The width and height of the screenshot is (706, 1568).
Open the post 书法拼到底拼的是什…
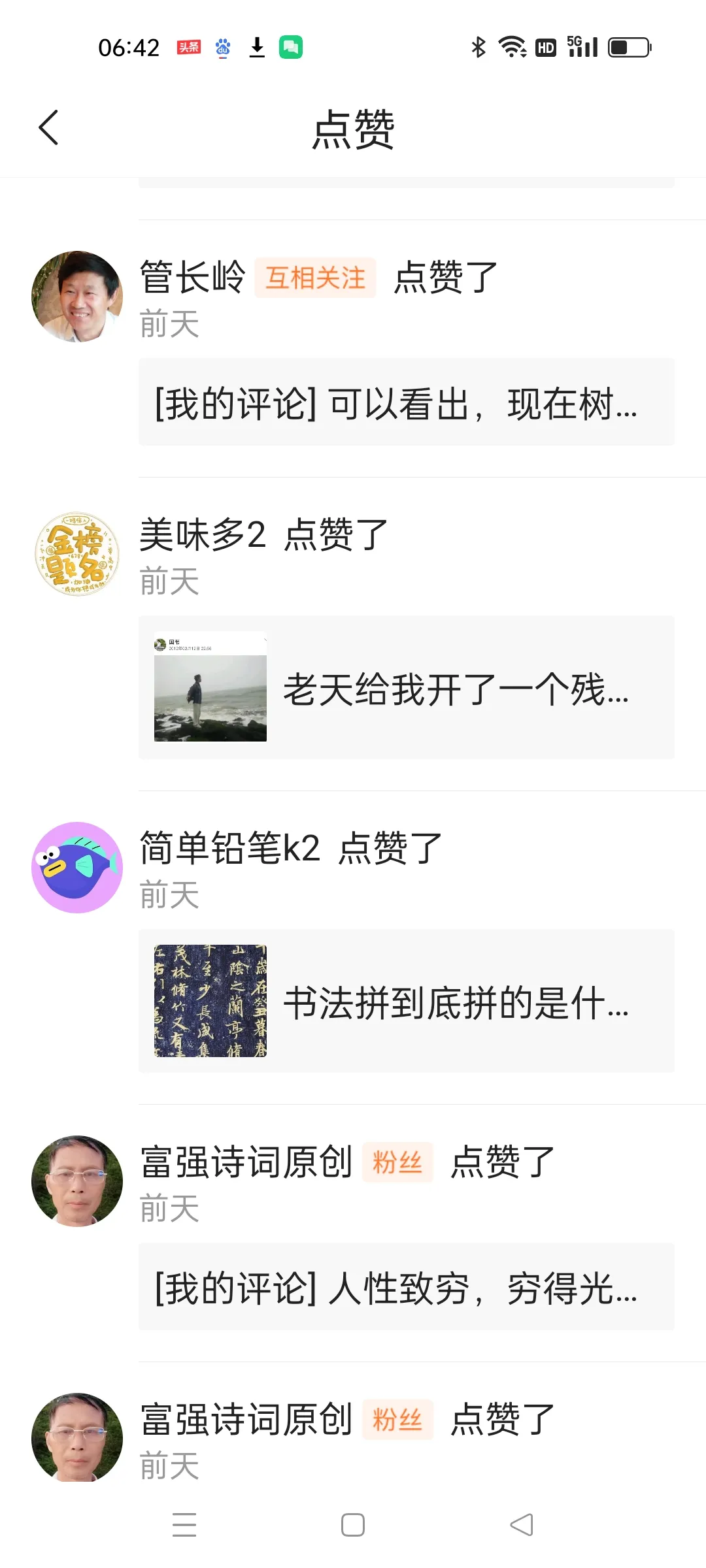coord(406,1001)
